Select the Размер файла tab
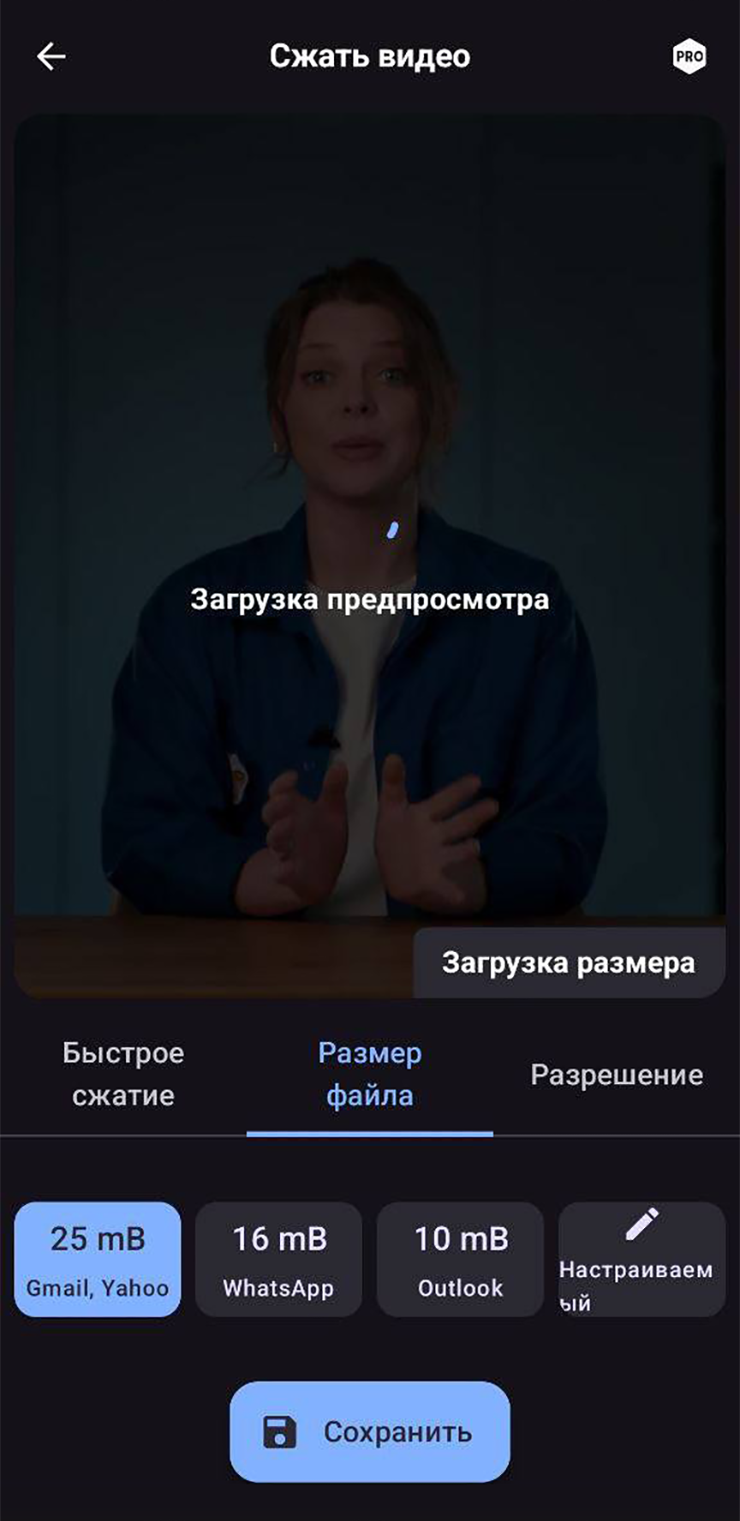740x1521 pixels. [x=370, y=1074]
